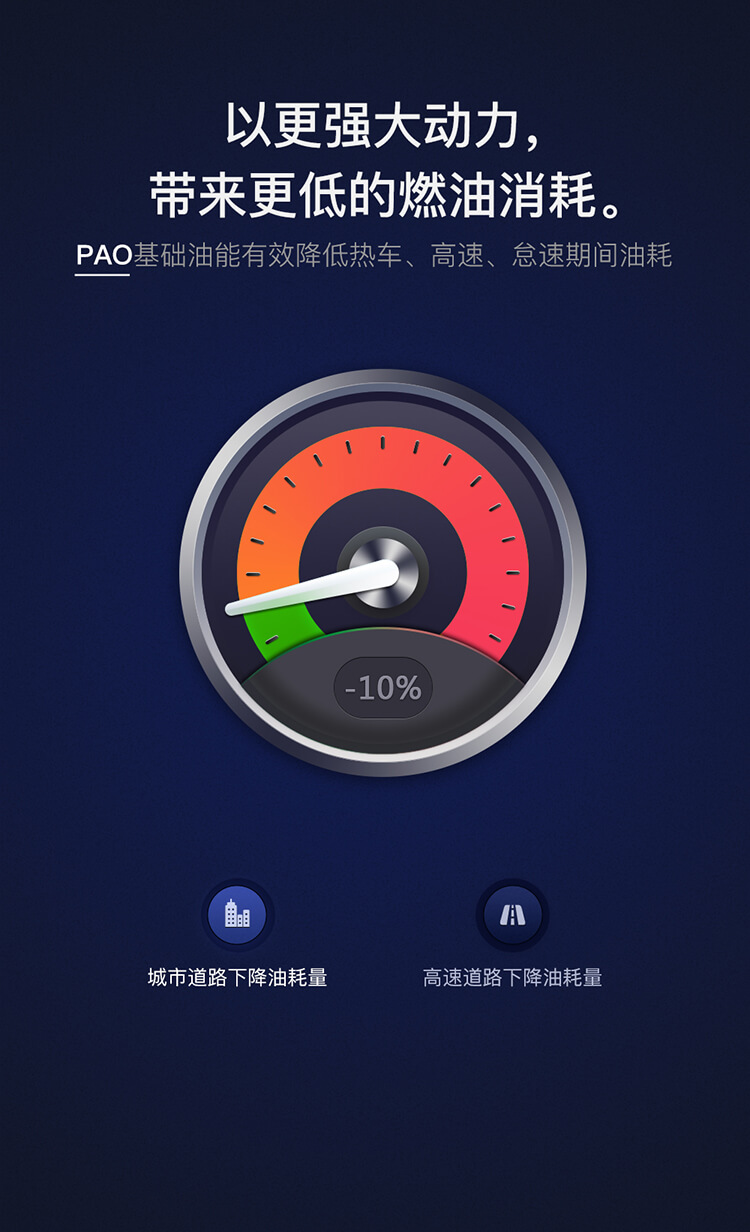750x1232 pixels.
Task: Switch to highway road fuel reduction
Action: point(512,914)
